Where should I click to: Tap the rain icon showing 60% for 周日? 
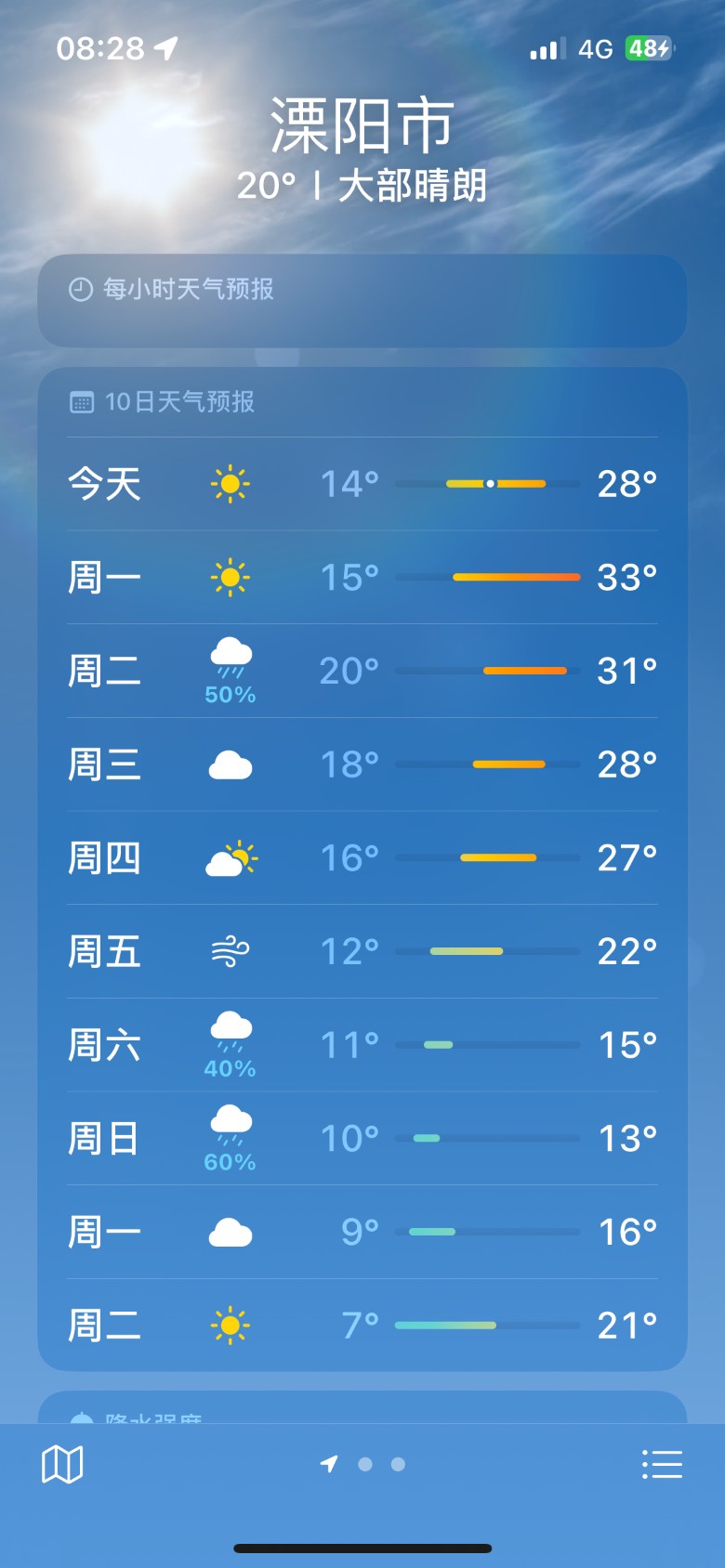230,1128
